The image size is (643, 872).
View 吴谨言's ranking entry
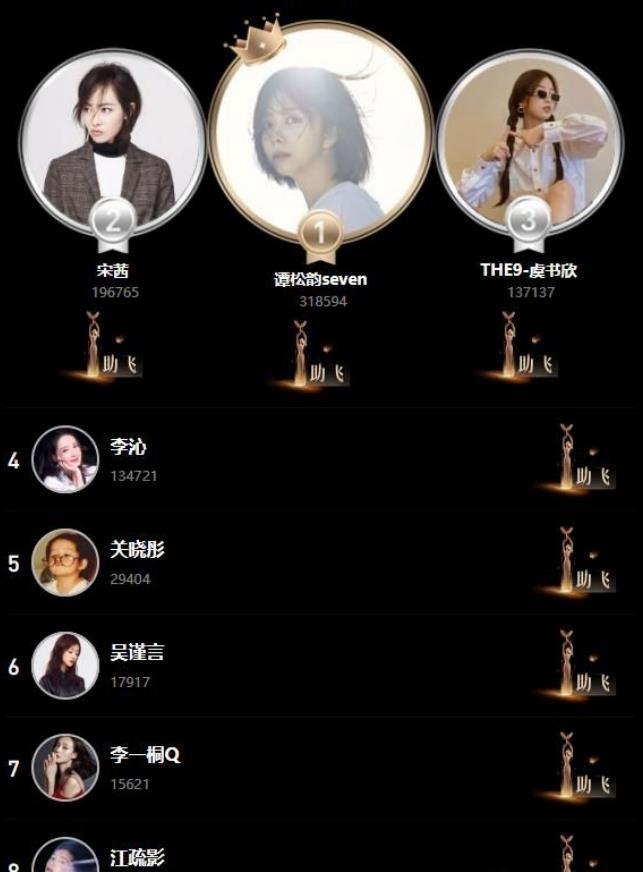tap(137, 665)
